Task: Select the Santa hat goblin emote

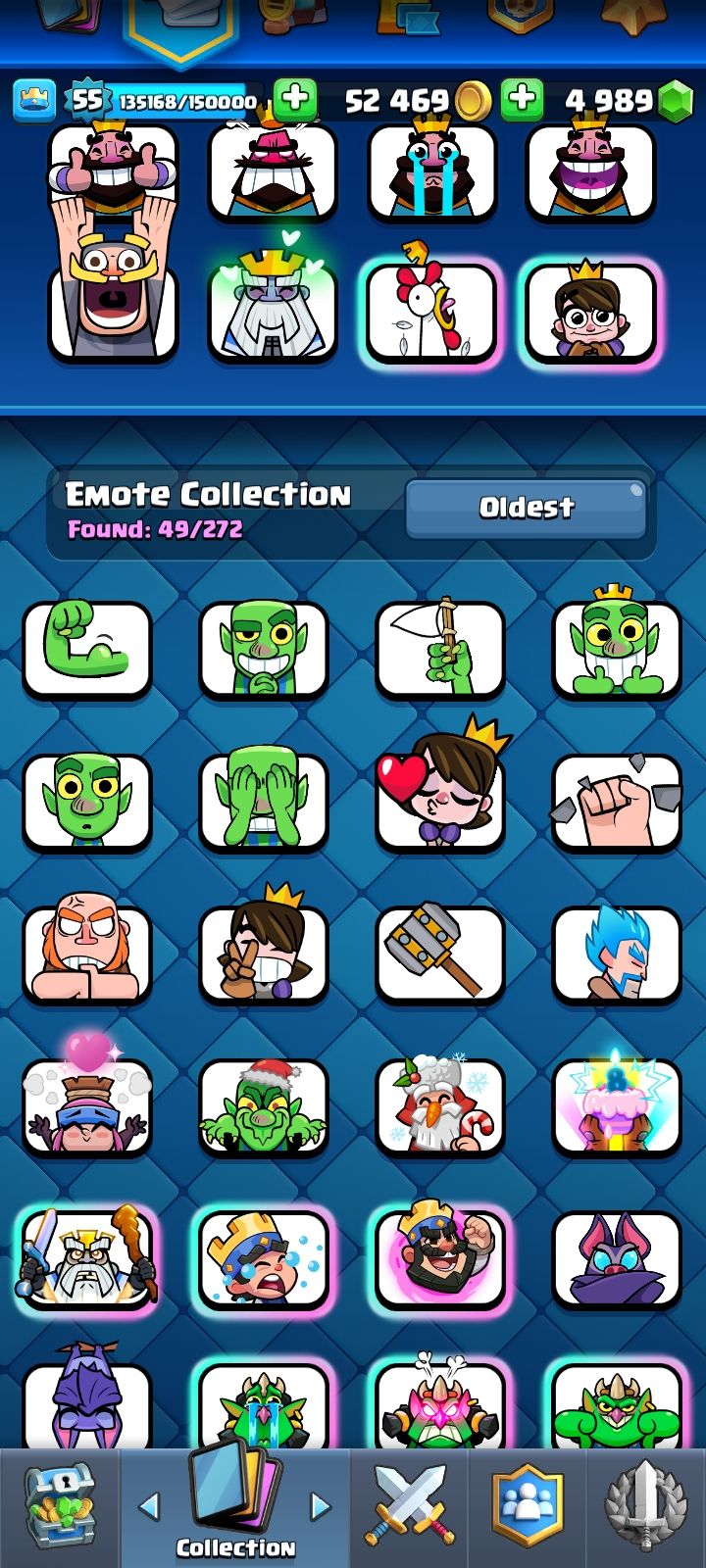Action: [x=263, y=1105]
